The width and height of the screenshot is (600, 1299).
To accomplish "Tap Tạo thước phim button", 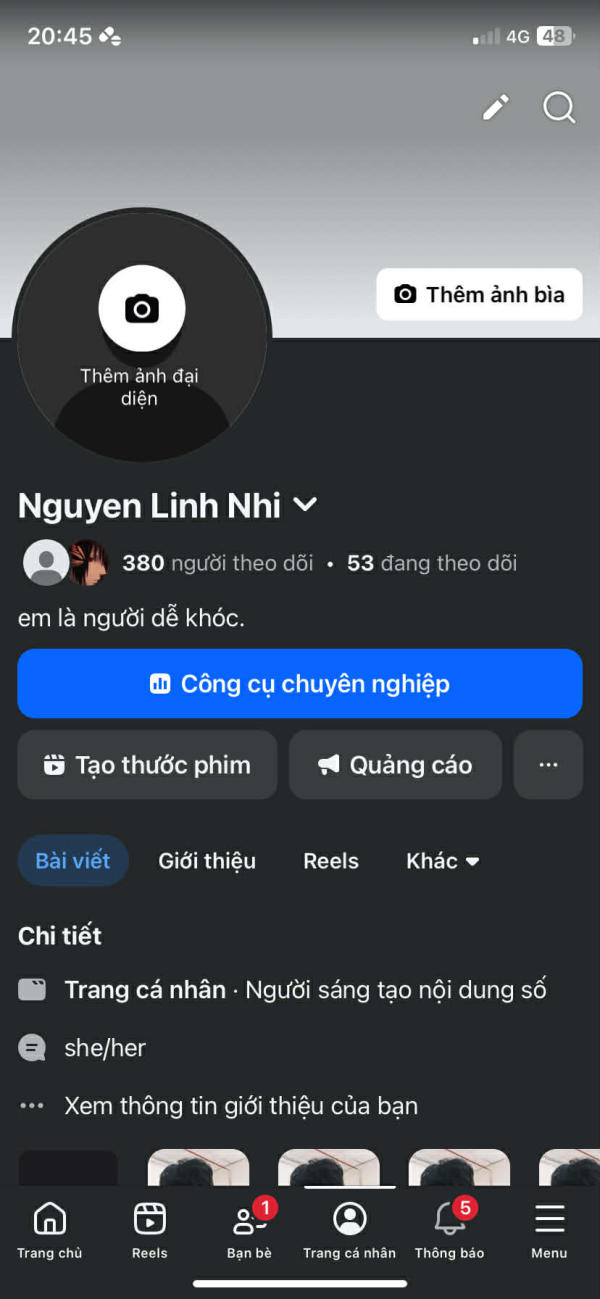I will (147, 765).
